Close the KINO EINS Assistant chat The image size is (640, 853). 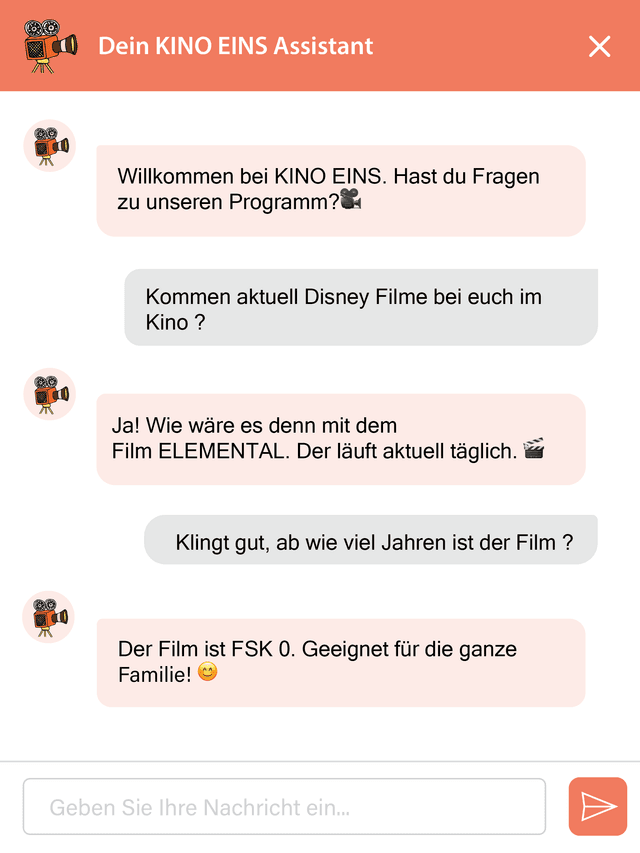[599, 46]
